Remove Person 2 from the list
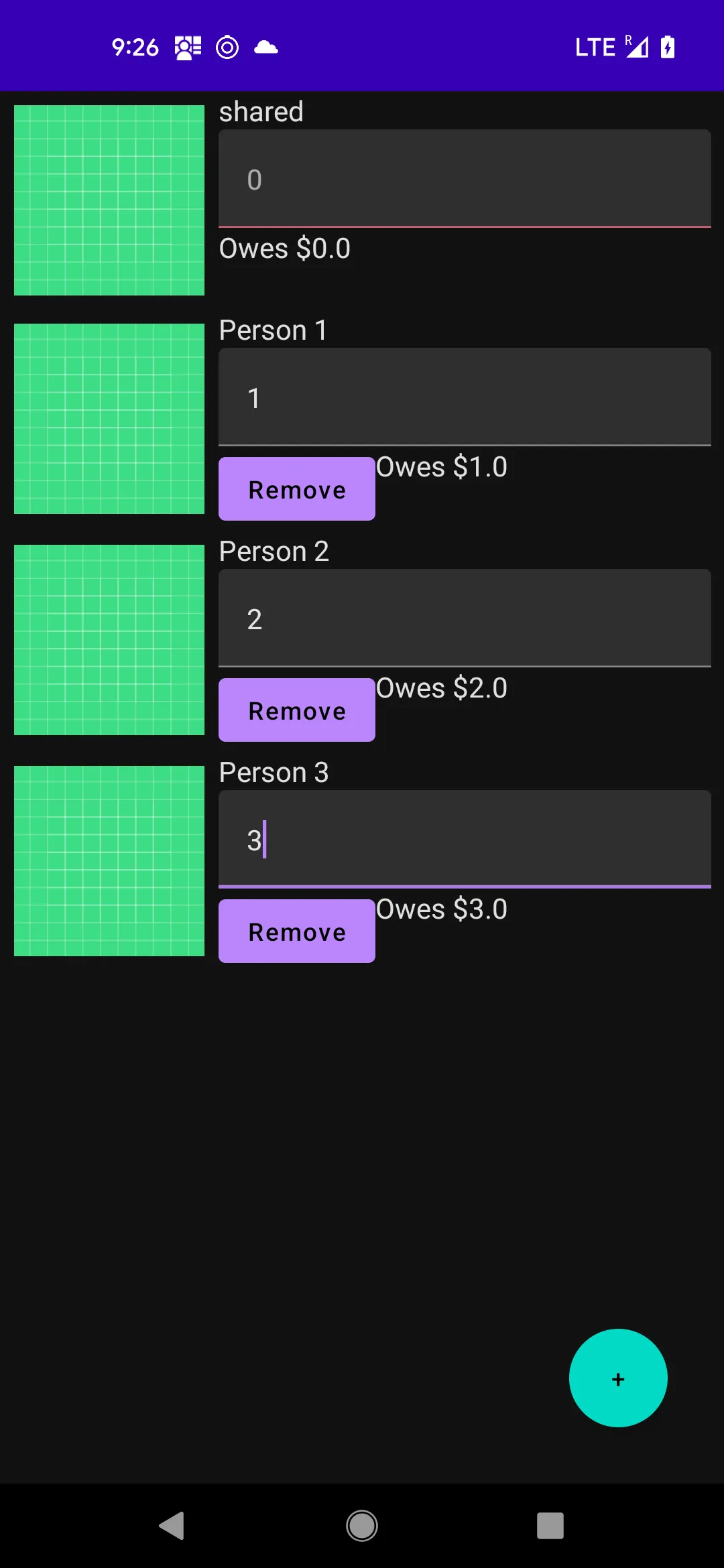Screen dimensions: 724x1568 297,710
